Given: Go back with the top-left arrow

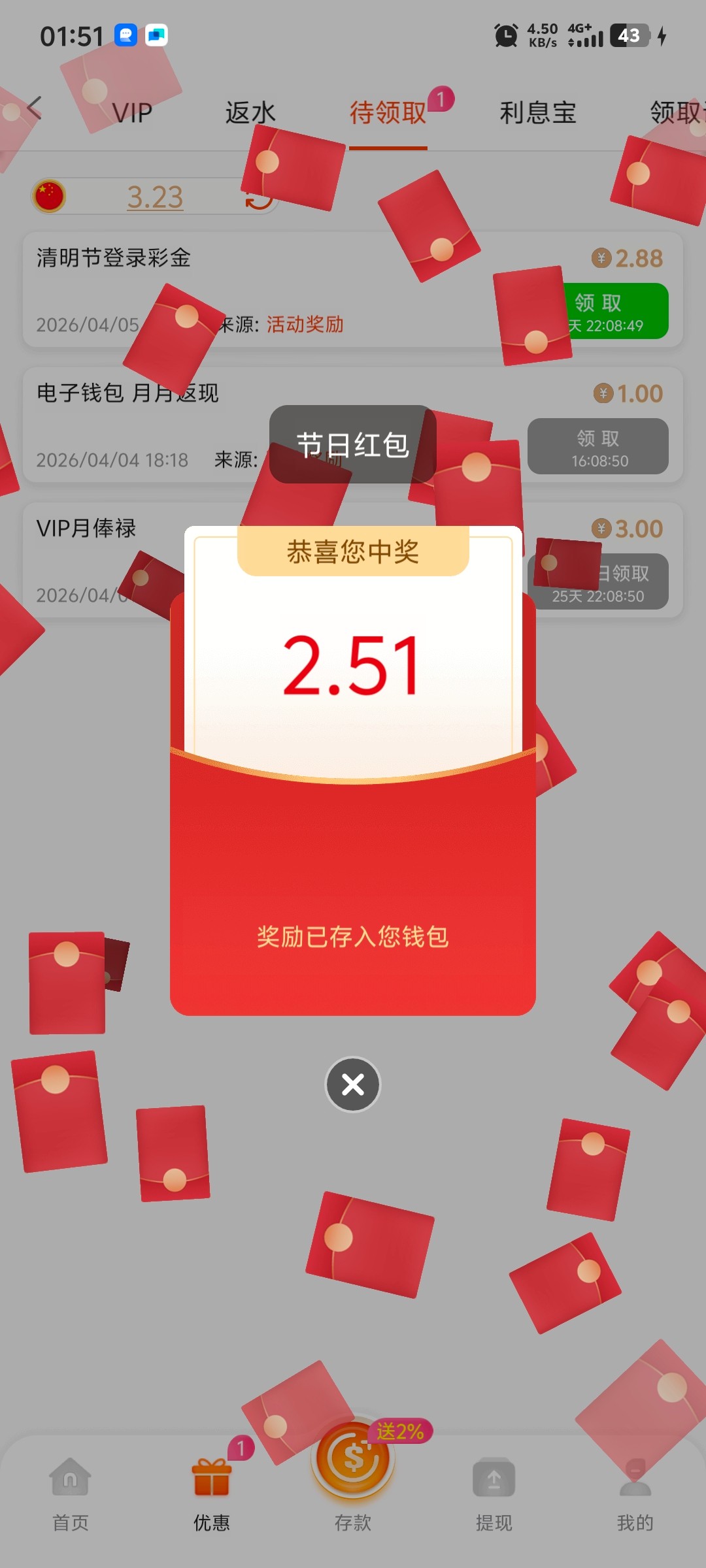Looking at the screenshot, I should [x=34, y=109].
